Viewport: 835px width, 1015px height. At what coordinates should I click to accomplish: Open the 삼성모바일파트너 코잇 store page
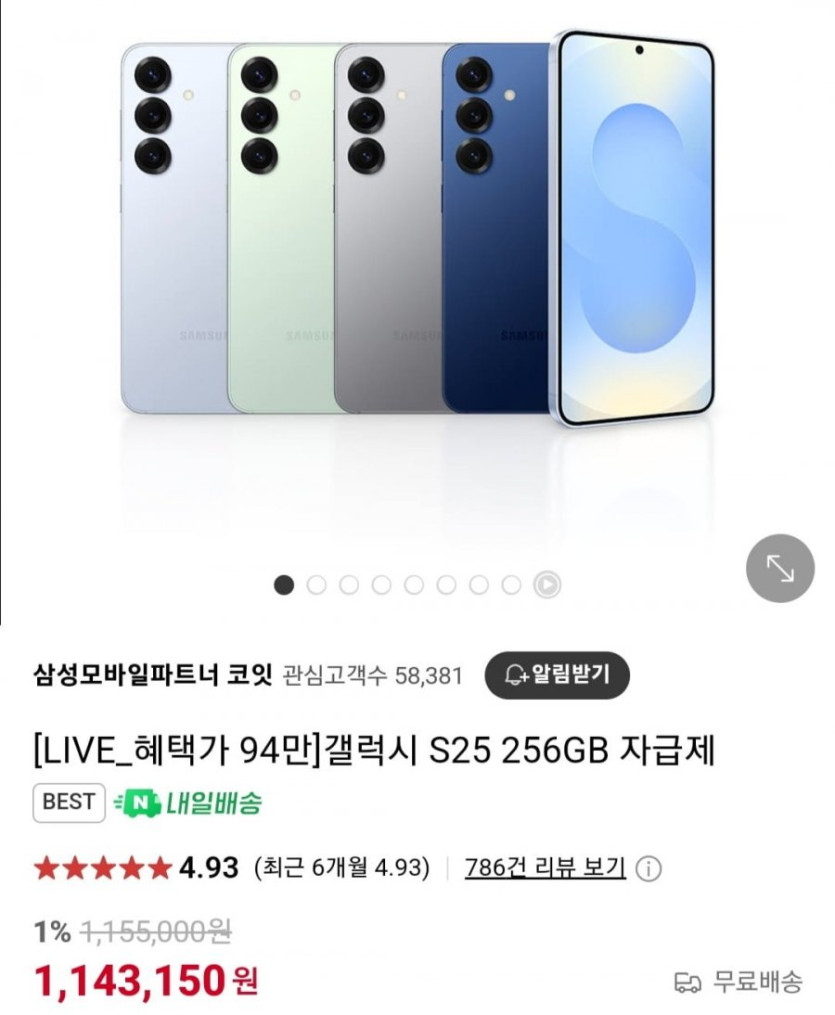(x=152, y=675)
